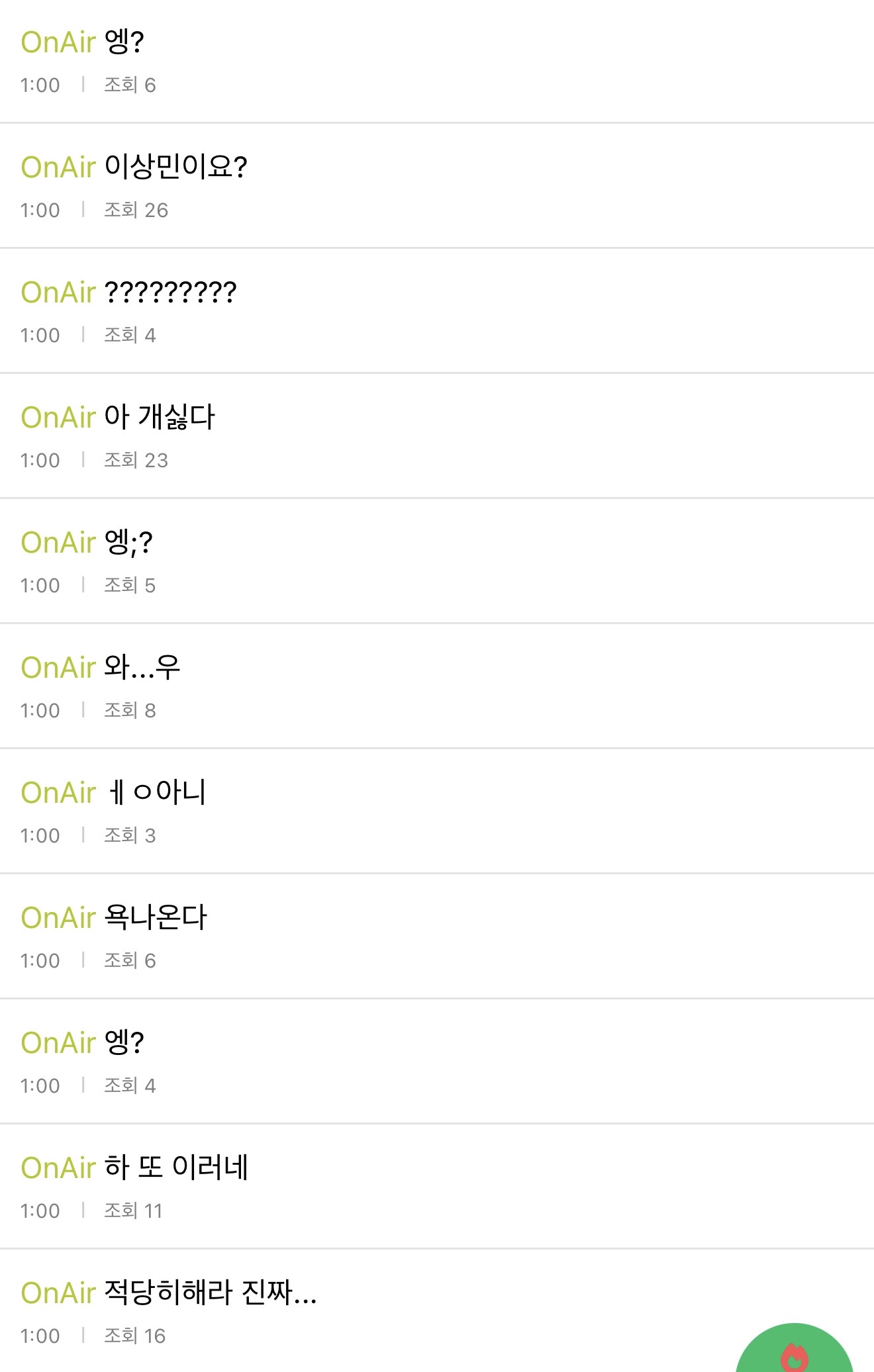The image size is (874, 1372).
Task: Open the post '이상민이요?'
Action: [x=175, y=167]
